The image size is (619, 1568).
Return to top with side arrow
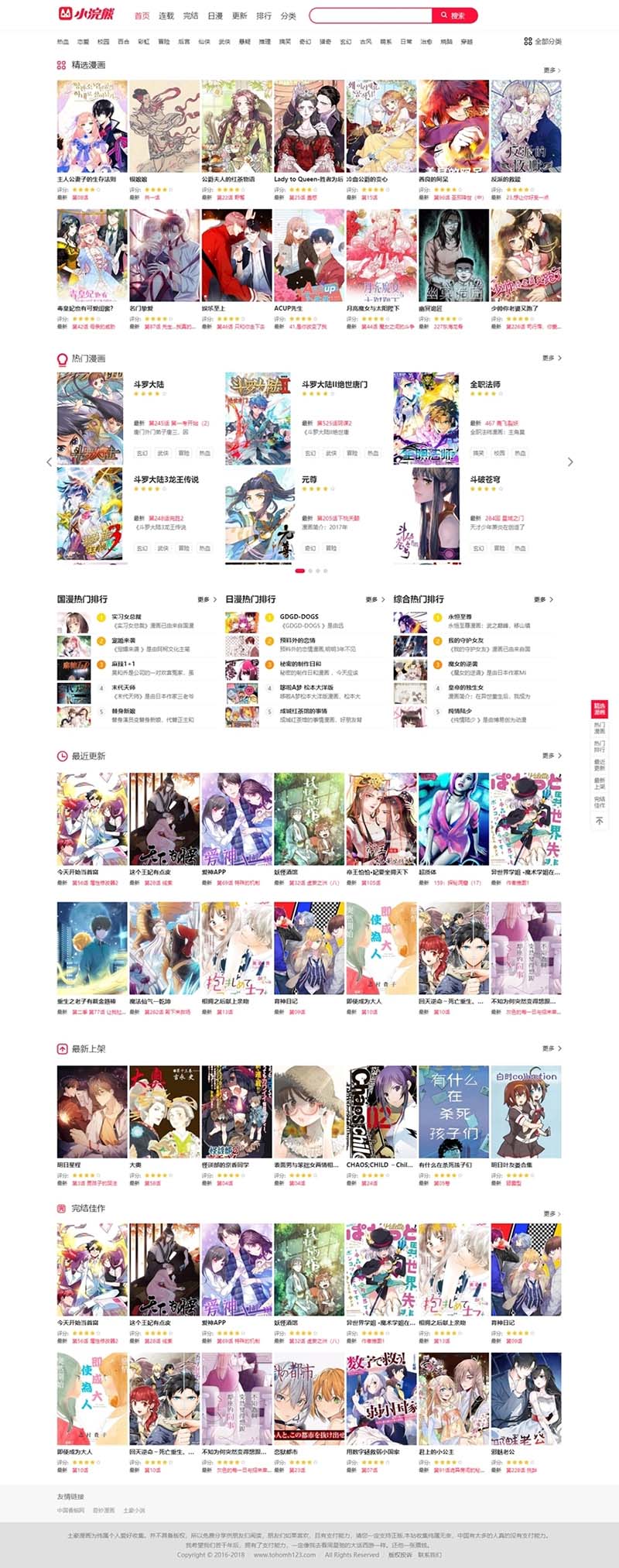pyautogui.click(x=600, y=821)
